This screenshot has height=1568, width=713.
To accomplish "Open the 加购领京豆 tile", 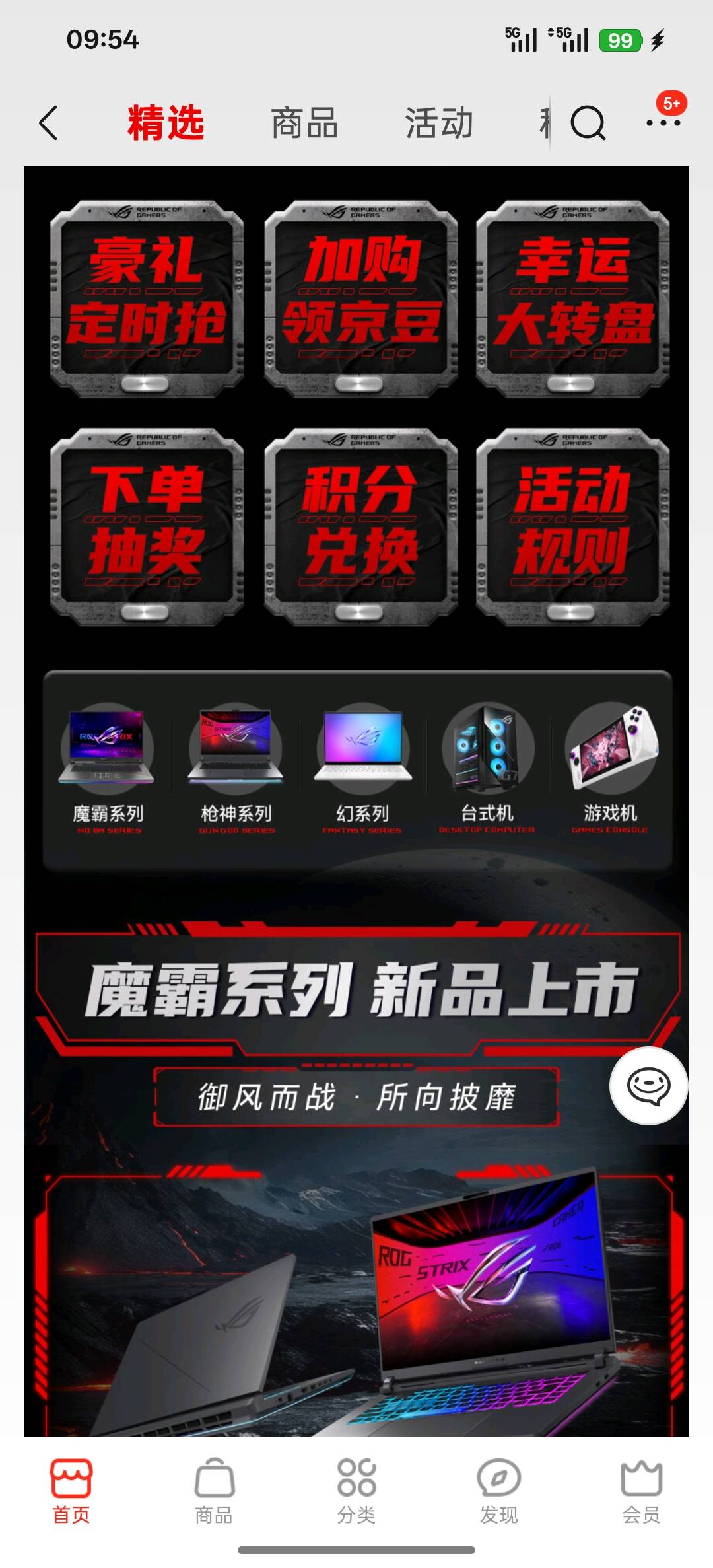I will tap(360, 299).
